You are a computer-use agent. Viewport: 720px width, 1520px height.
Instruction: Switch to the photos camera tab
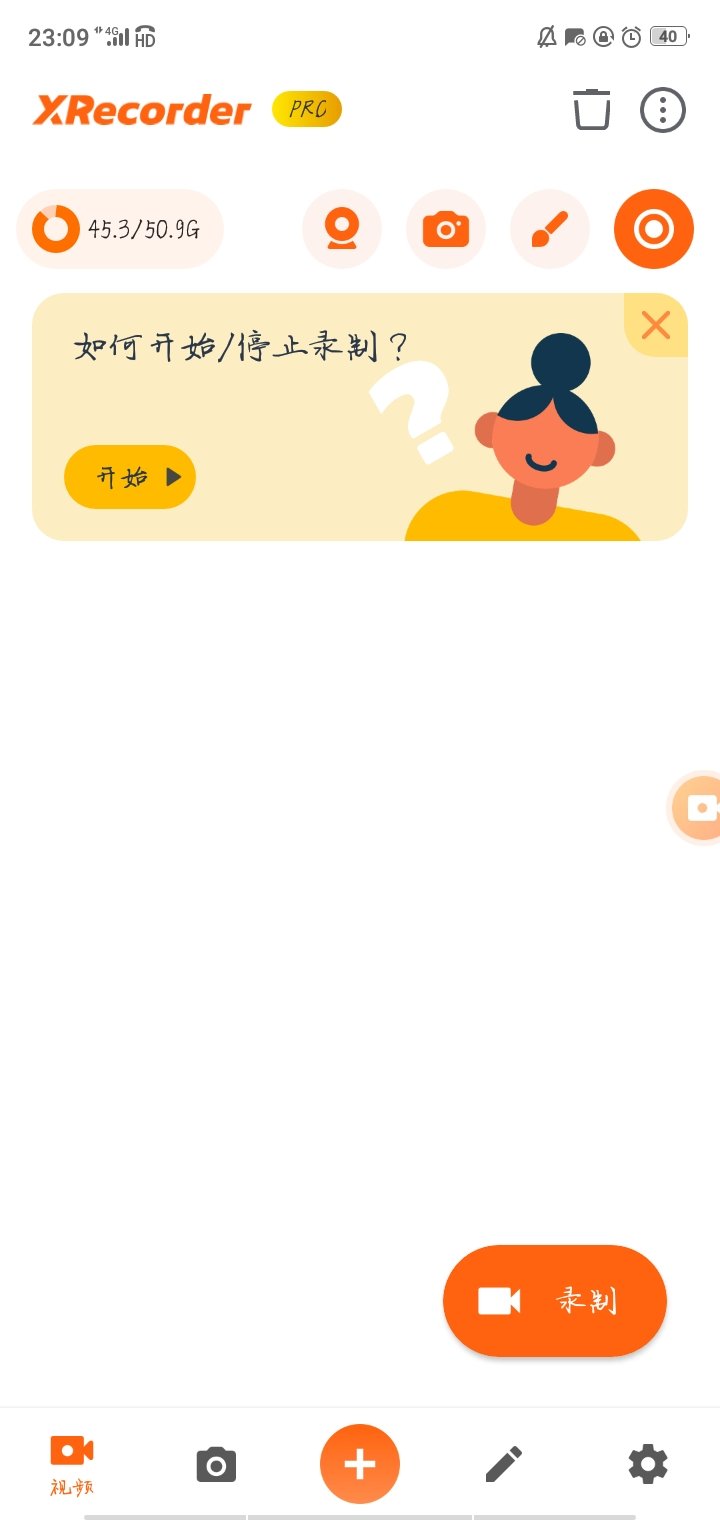(x=216, y=1465)
